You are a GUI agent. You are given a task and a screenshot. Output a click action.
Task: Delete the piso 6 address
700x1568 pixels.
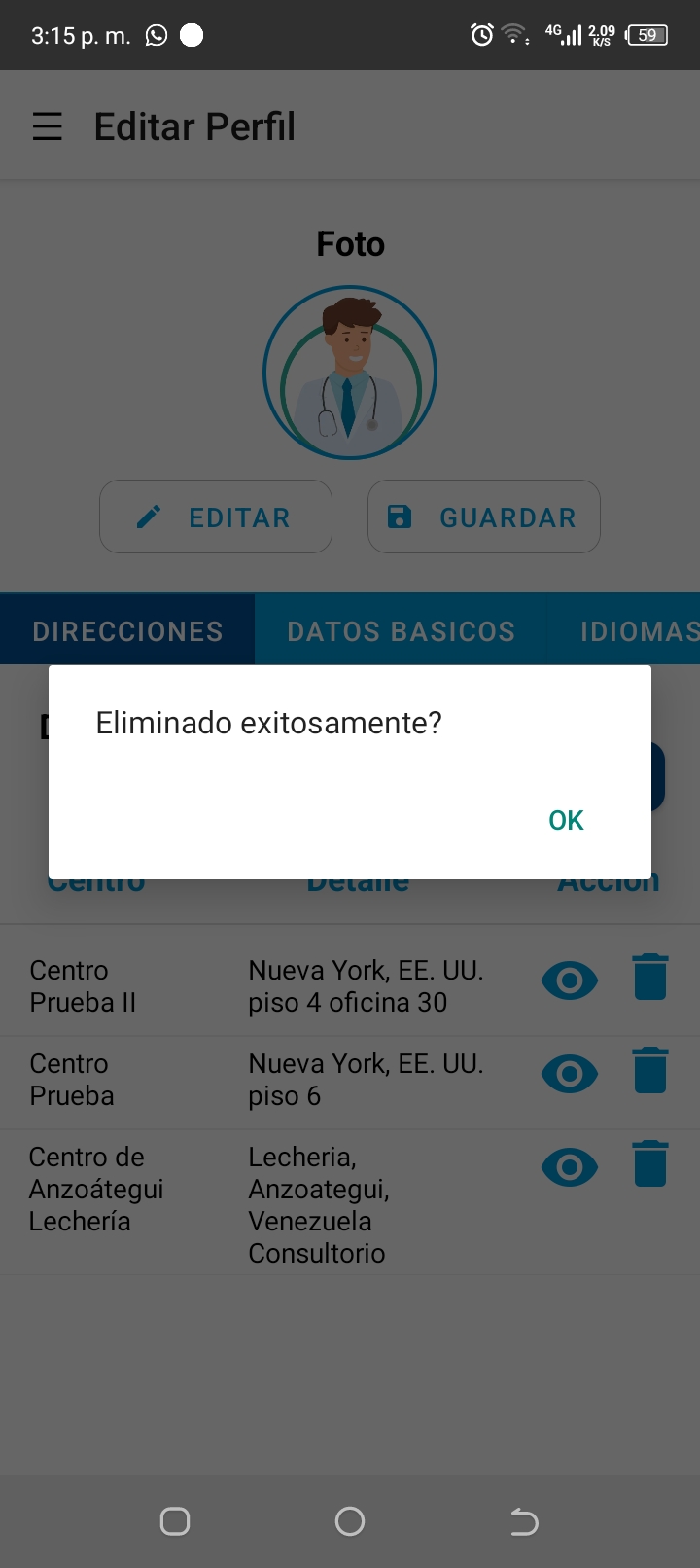(650, 1071)
